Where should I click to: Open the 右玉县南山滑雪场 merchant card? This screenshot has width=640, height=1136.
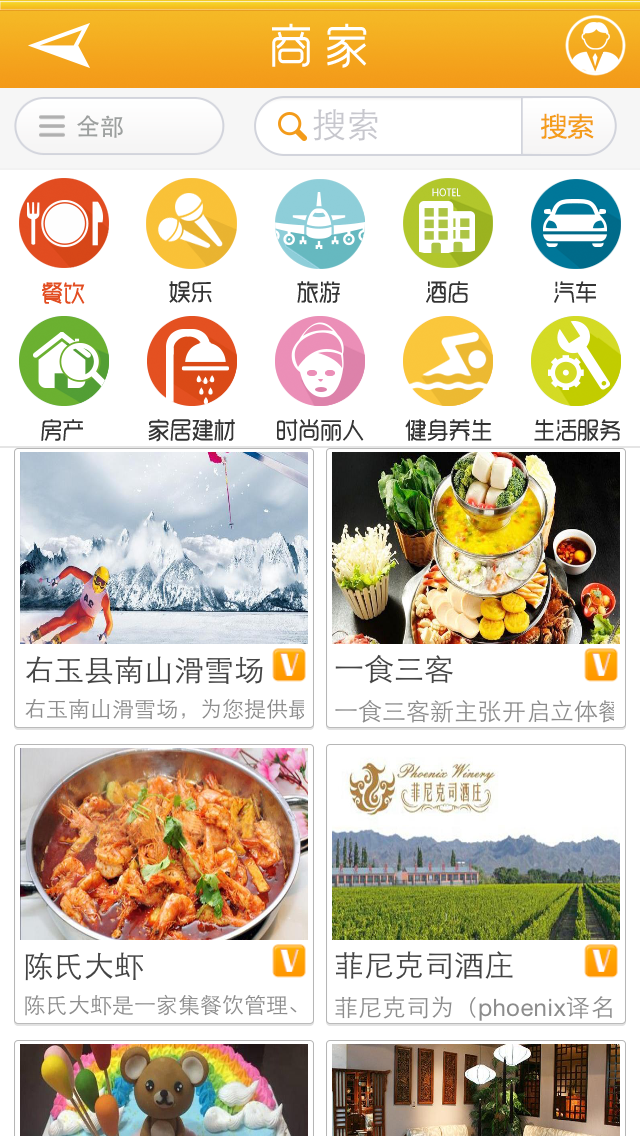pos(164,588)
